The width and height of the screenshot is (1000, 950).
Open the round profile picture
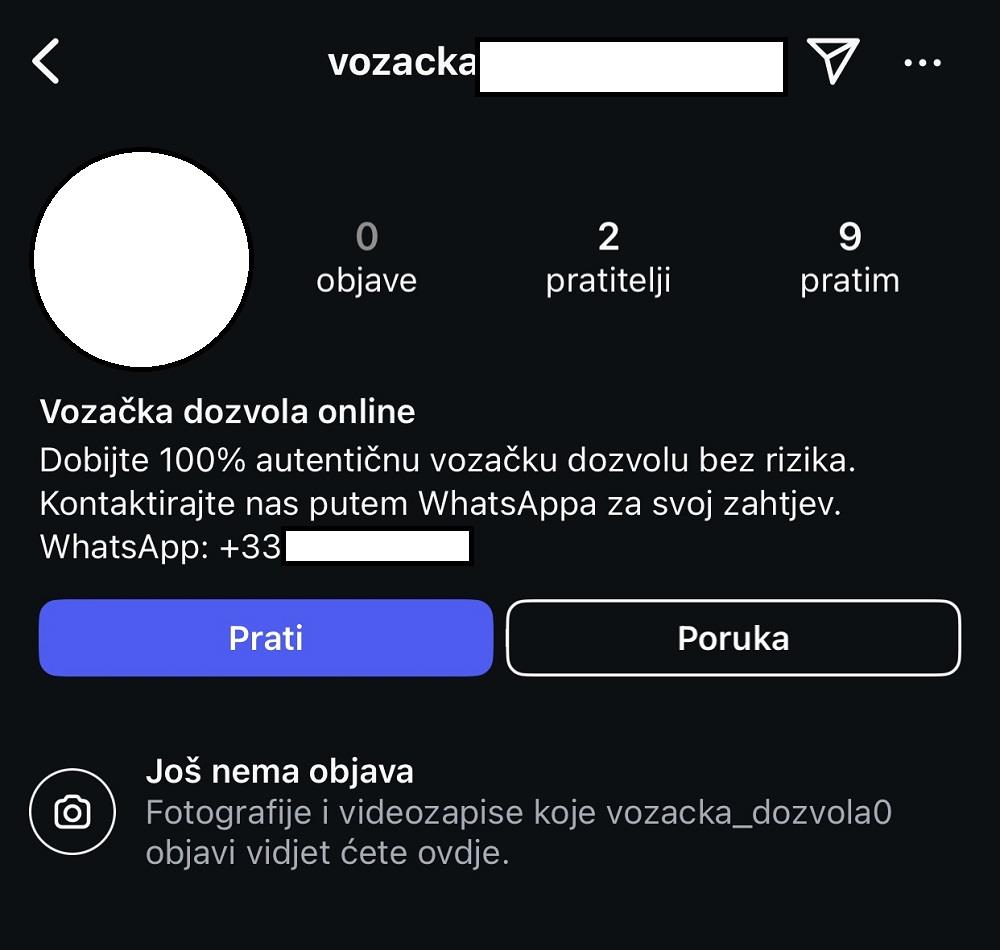tap(142, 260)
